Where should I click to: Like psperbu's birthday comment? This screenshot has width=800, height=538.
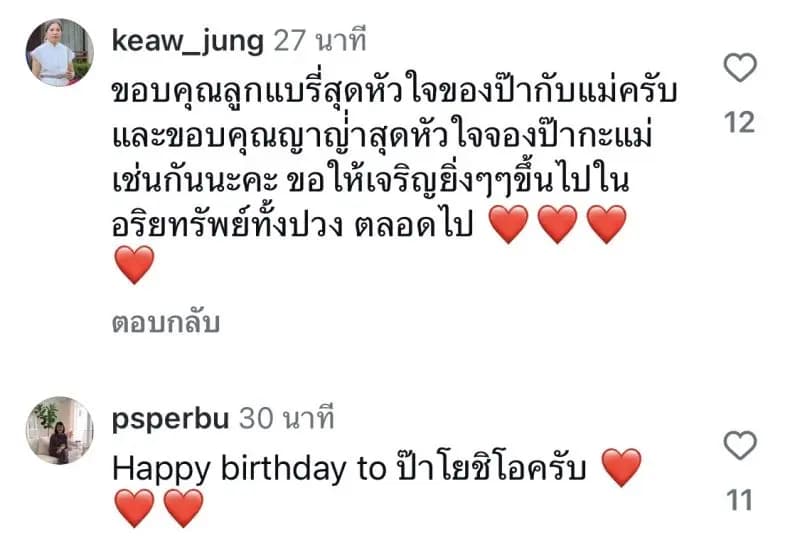pos(740,445)
